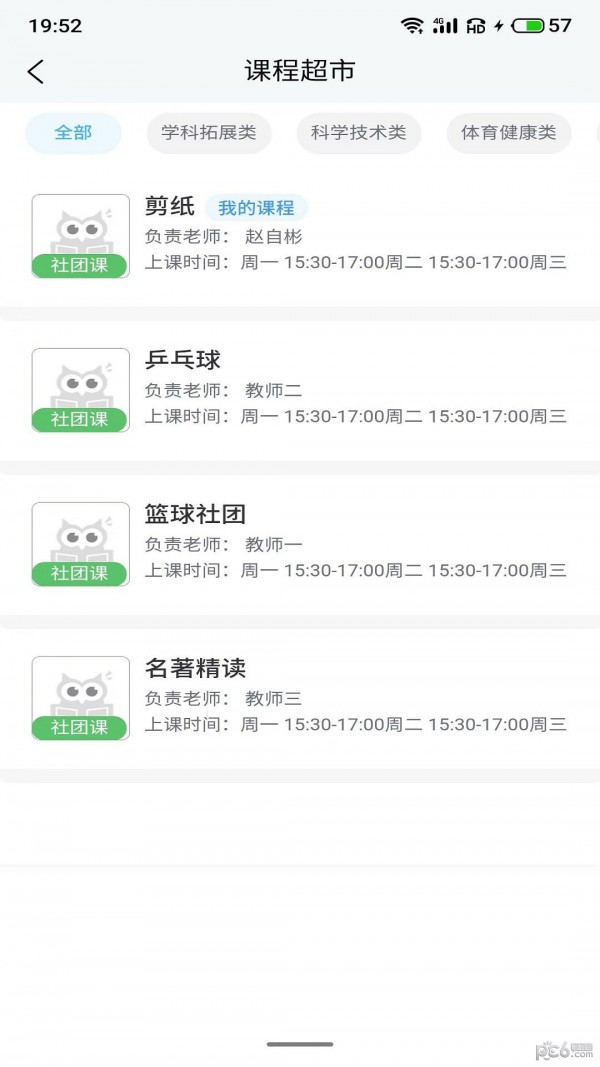Select the 全部 filter chip

coord(73,133)
